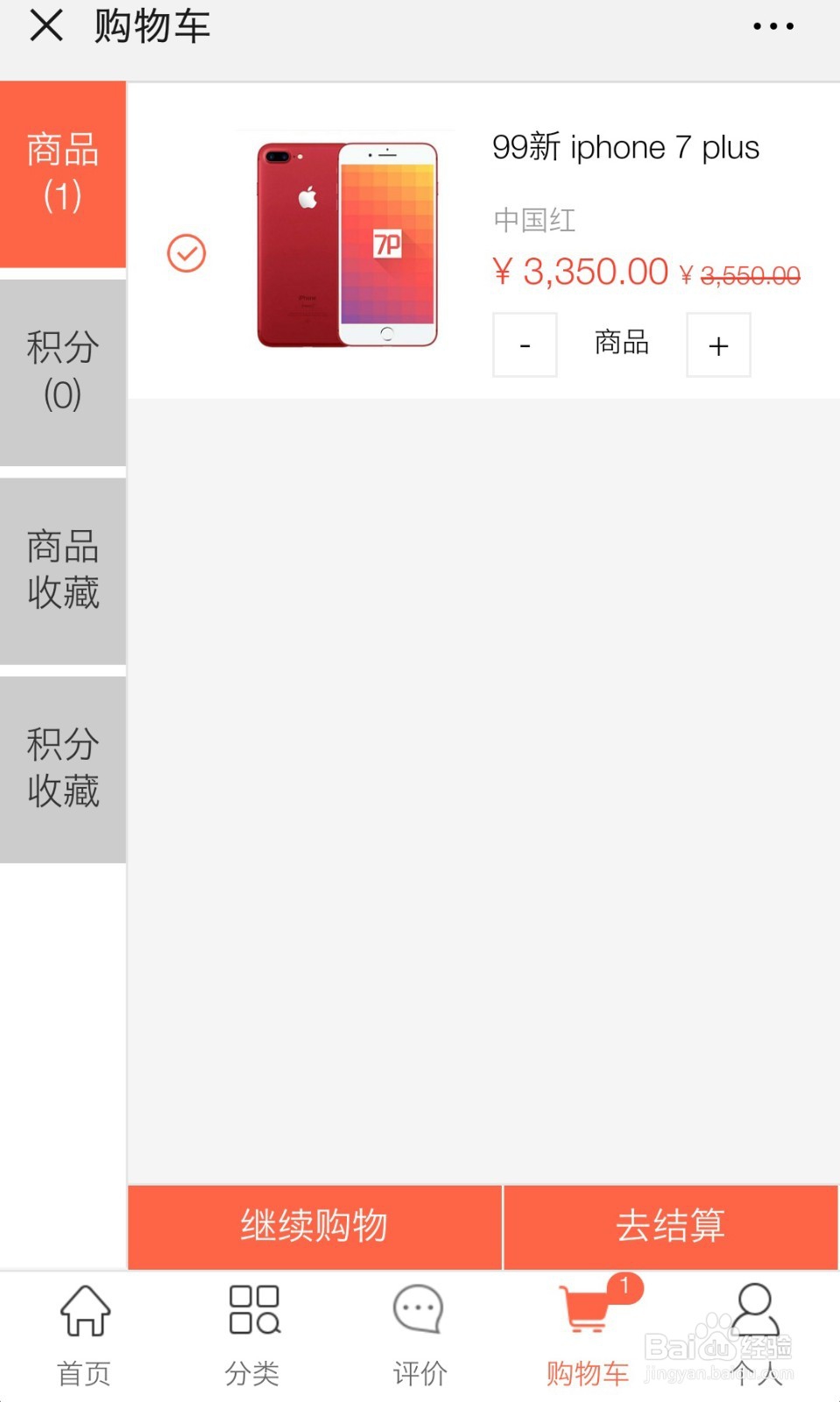The width and height of the screenshot is (840, 1402).
Task: Decrease item quantity with the - stepper
Action: pyautogui.click(x=524, y=344)
